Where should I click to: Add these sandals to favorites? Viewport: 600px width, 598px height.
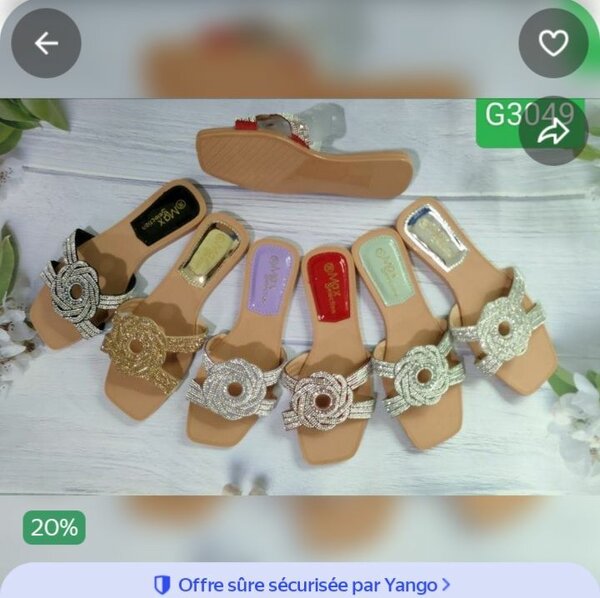click(x=553, y=43)
